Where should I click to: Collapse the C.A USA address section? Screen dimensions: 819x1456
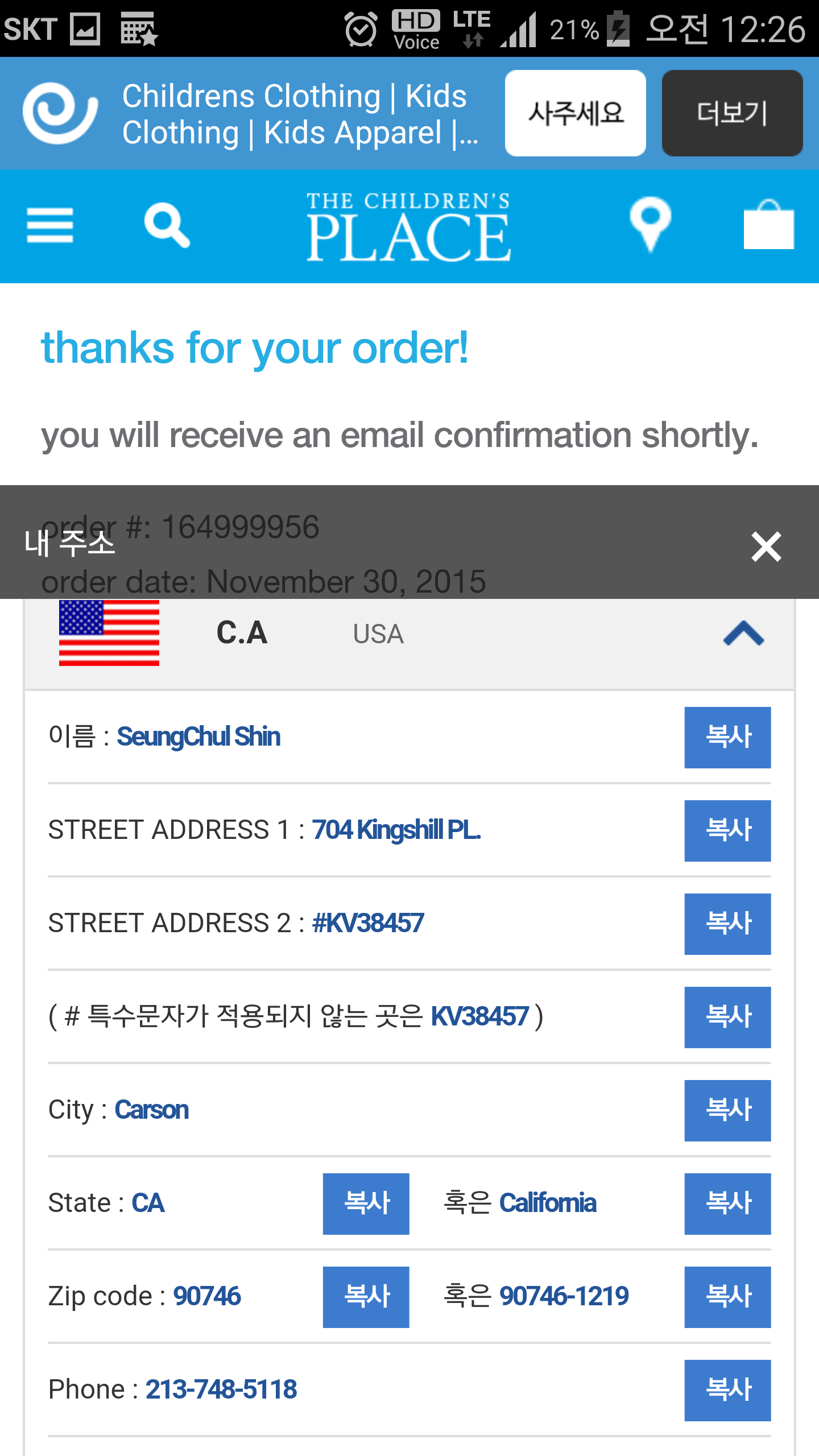pos(743,634)
